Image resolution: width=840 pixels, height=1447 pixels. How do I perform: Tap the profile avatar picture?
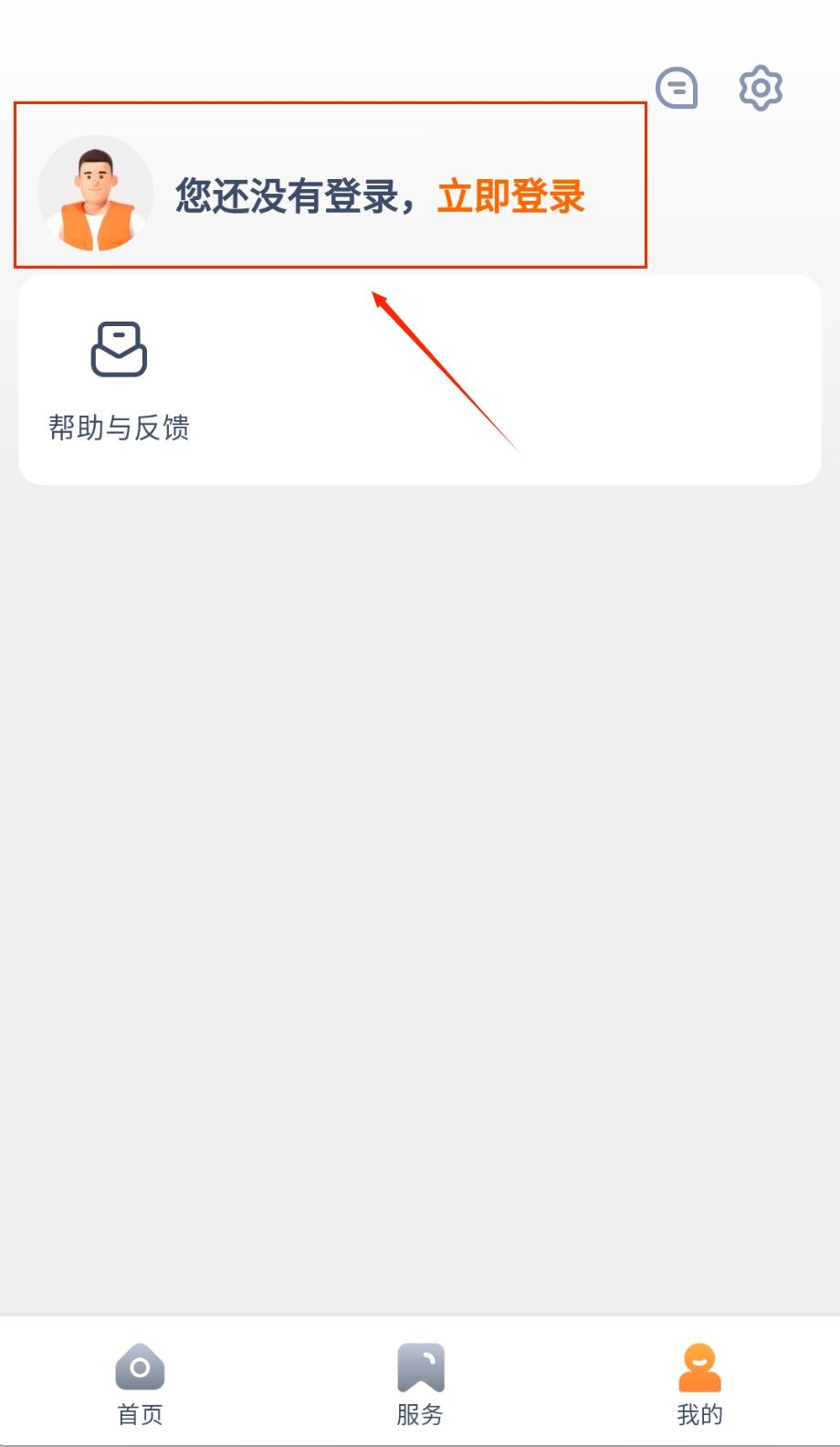pyautogui.click(x=96, y=194)
